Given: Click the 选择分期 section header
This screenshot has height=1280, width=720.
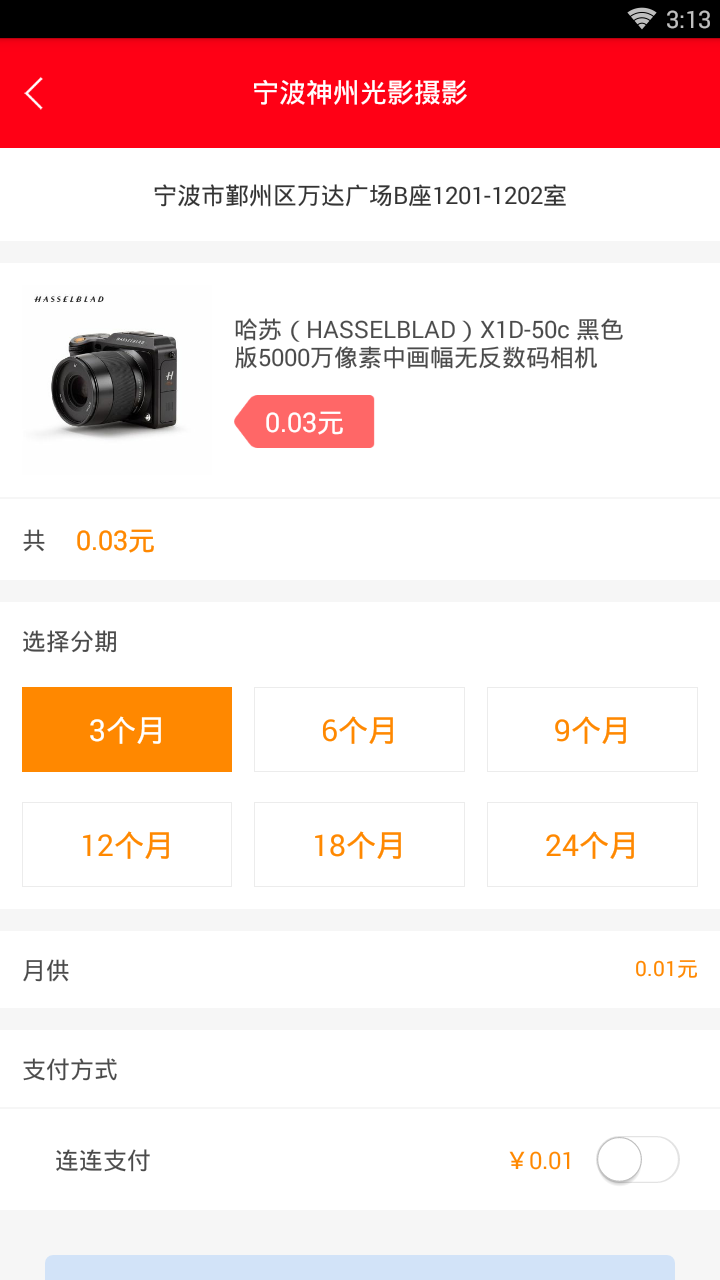Looking at the screenshot, I should (68, 641).
